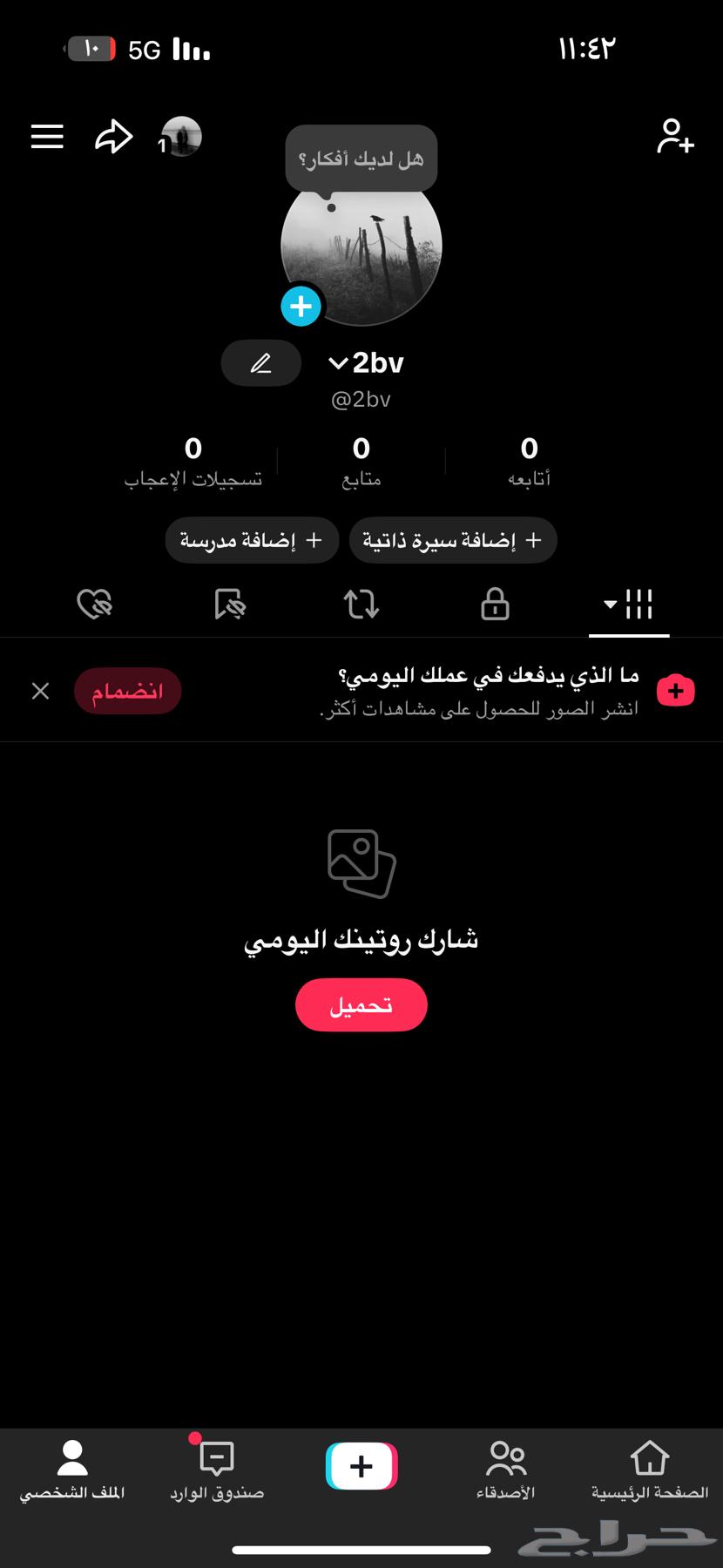Tap the red plus on the daily prompt banner
Image resolution: width=723 pixels, height=1568 pixels.
[676, 690]
